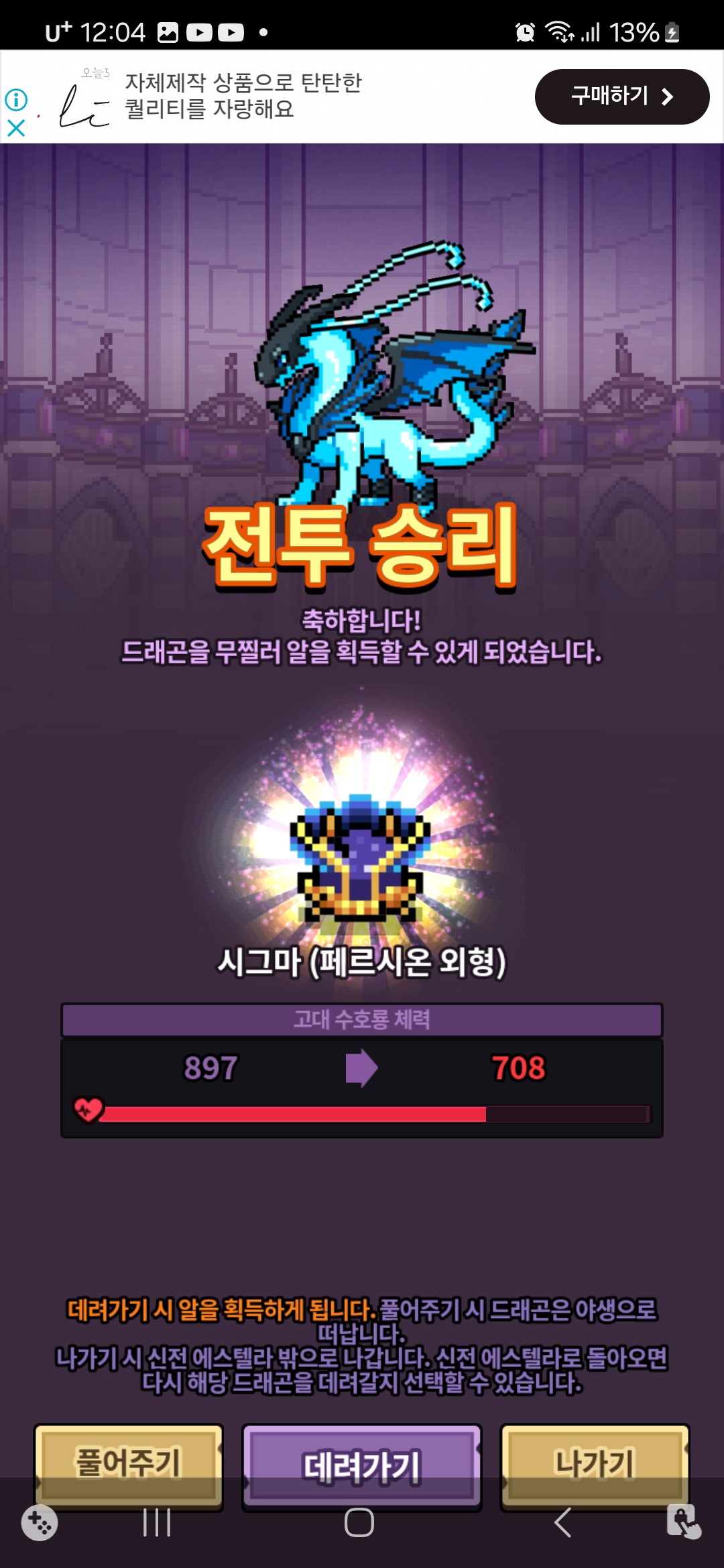Open the recent apps view
This screenshot has width=724, height=1568.
click(x=157, y=1522)
